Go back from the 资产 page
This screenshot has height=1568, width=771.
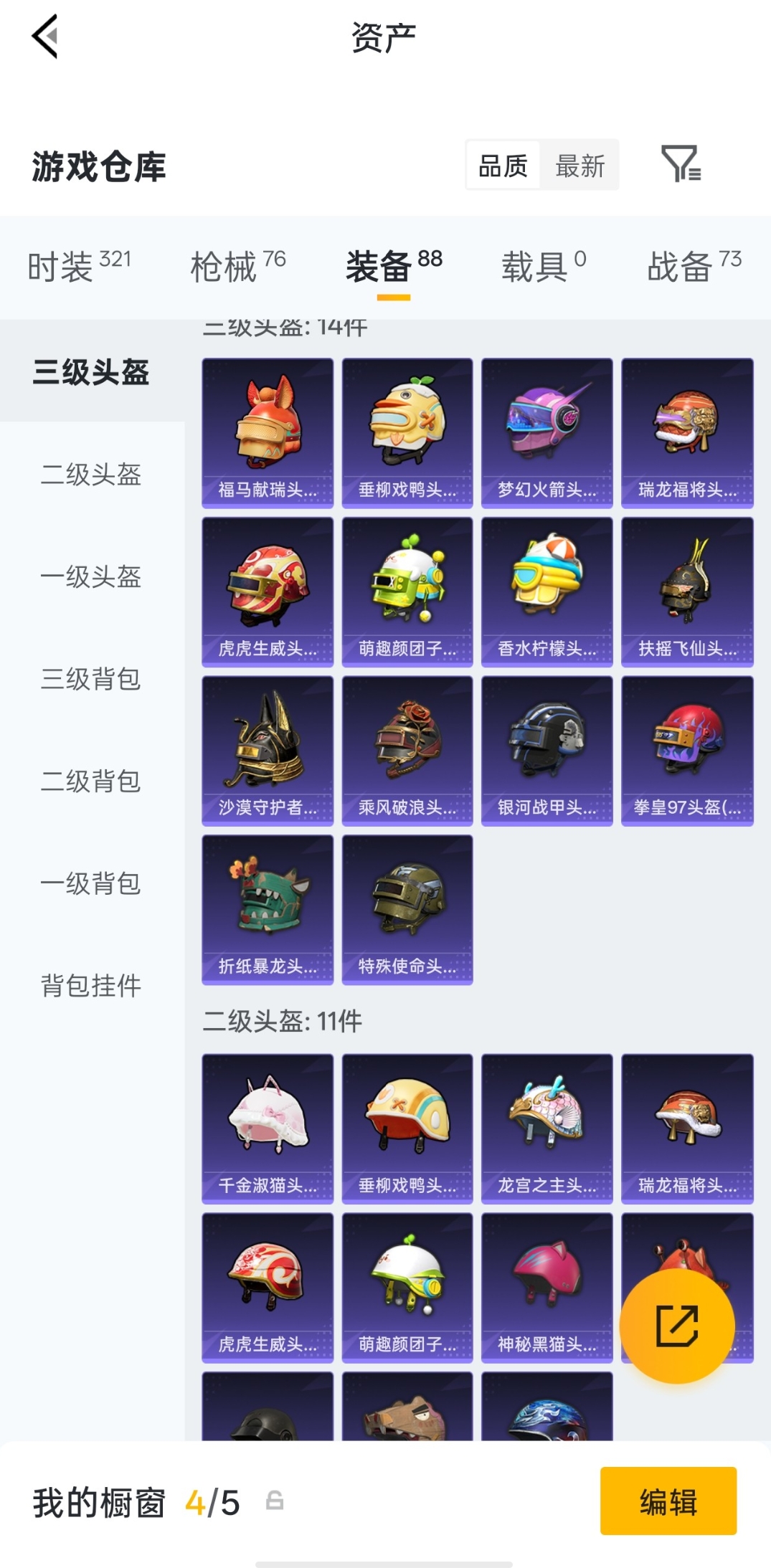[44, 37]
